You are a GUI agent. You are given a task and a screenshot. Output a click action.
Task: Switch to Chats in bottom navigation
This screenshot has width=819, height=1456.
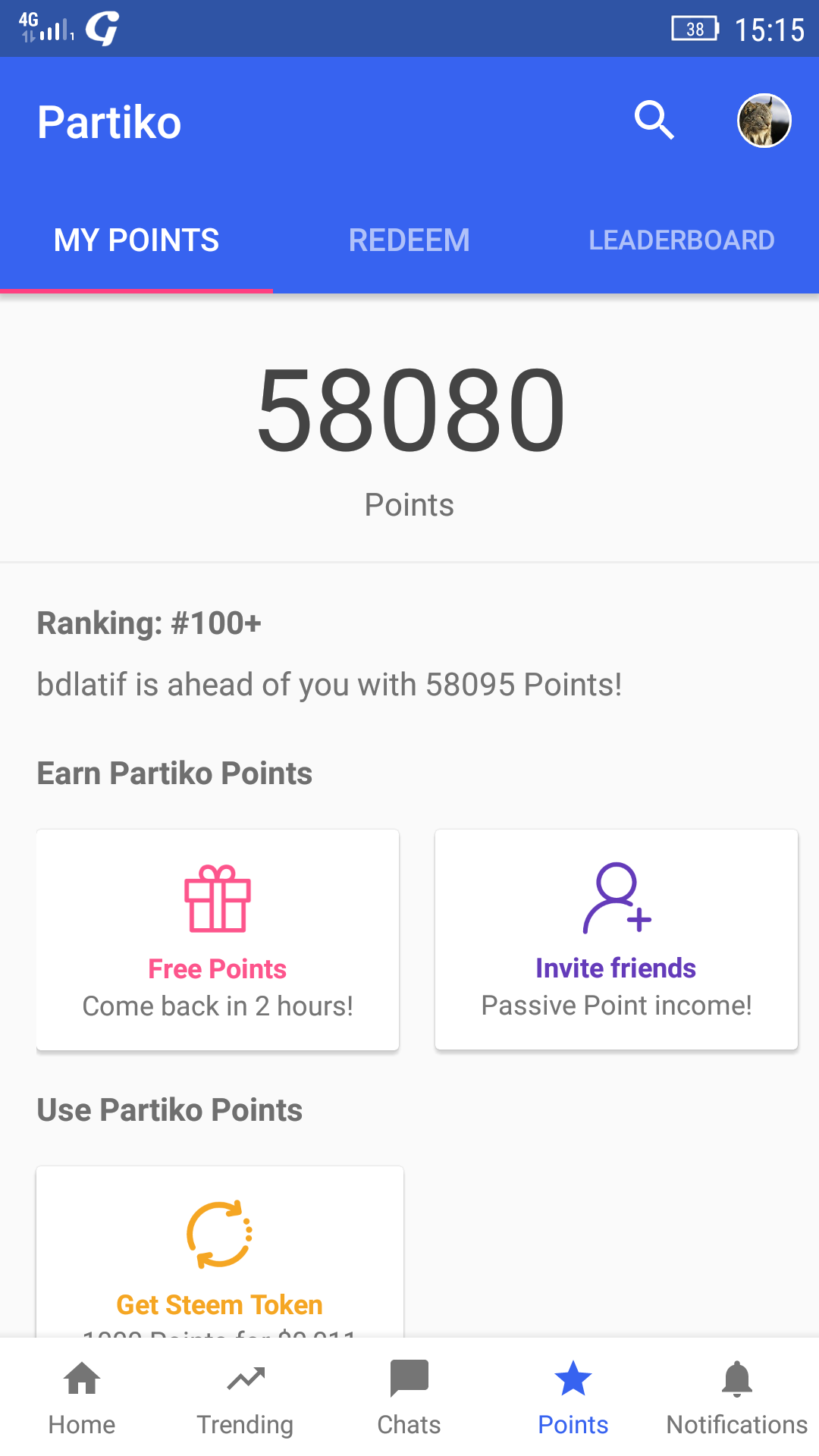pyautogui.click(x=409, y=1397)
